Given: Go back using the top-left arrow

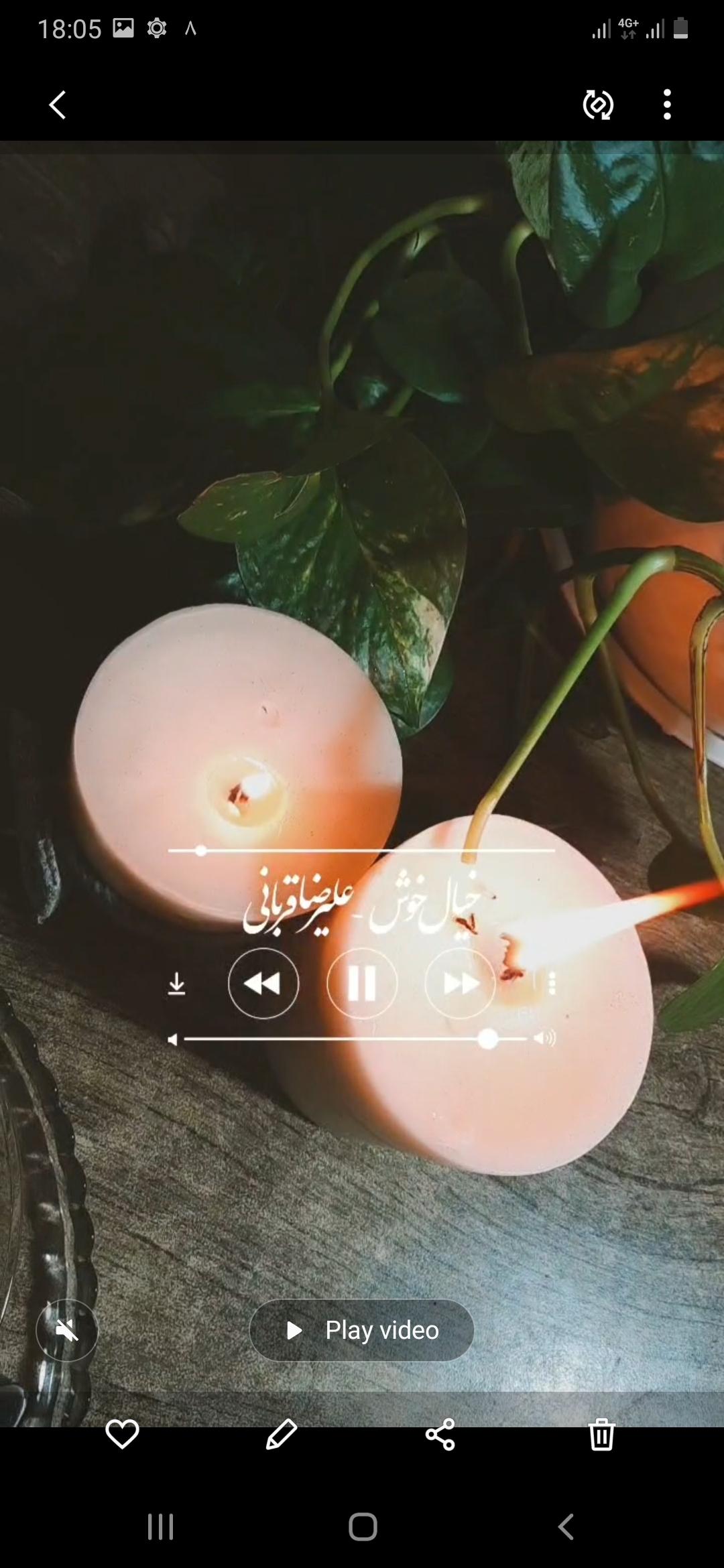Looking at the screenshot, I should 58,105.
